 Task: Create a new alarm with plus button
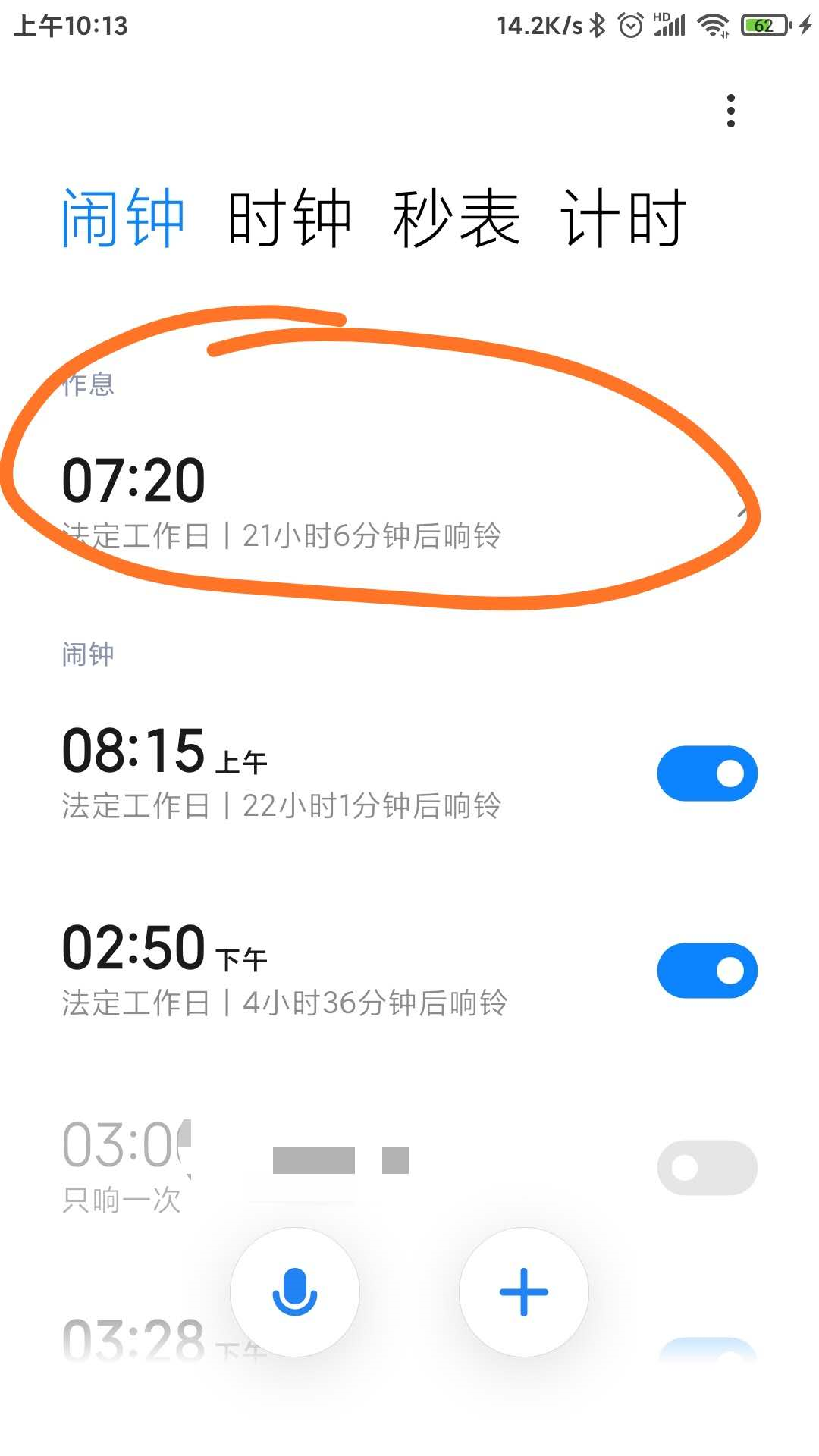pos(523,1291)
